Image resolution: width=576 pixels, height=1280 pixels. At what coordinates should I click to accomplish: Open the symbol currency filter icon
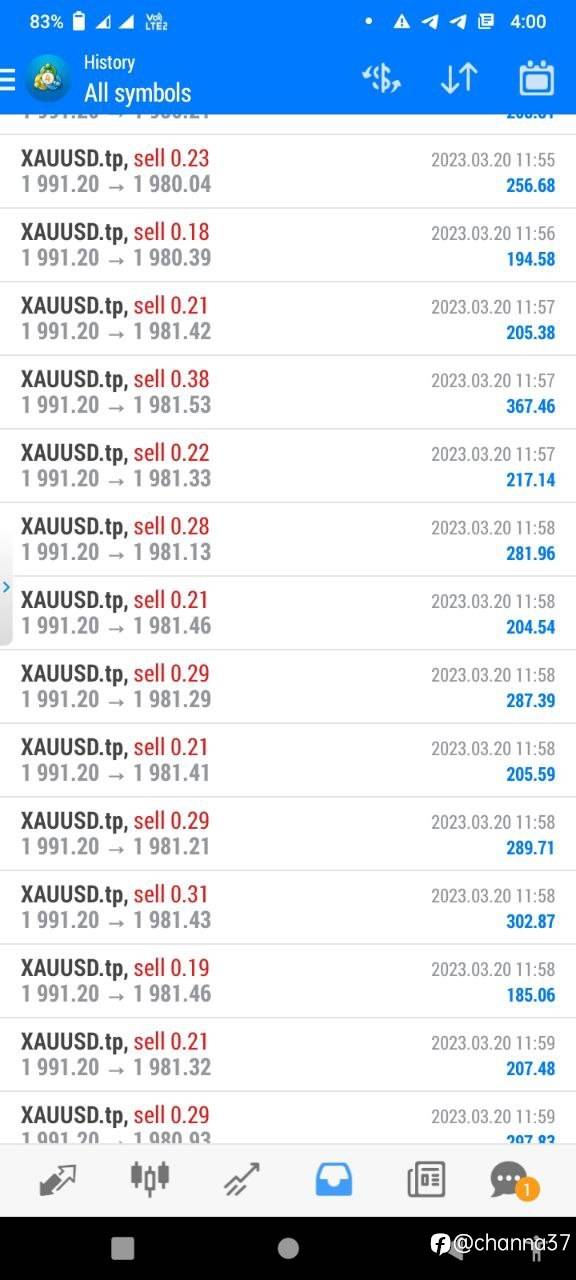(381, 78)
